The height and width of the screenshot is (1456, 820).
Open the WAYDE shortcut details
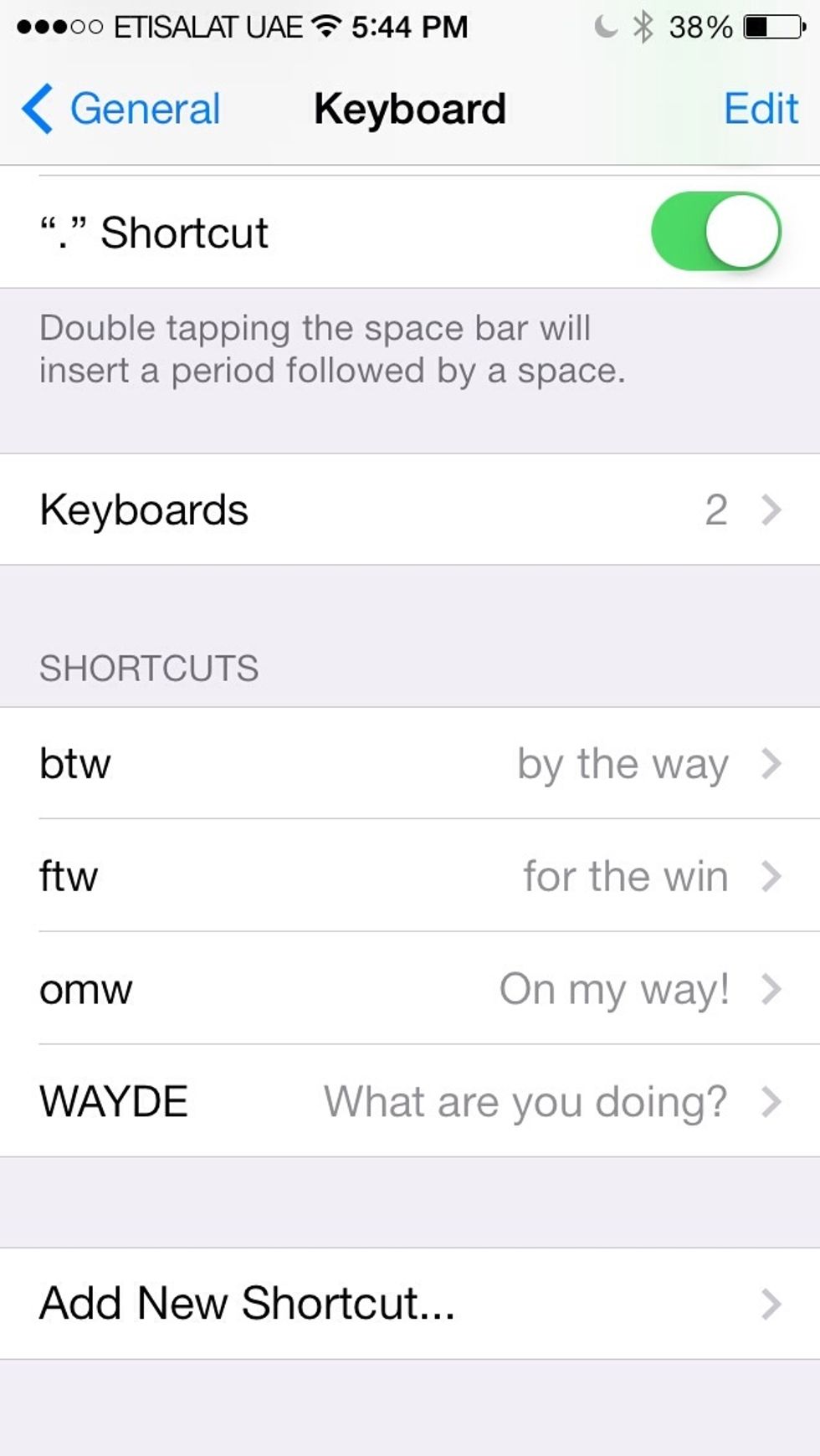pyautogui.click(x=410, y=1101)
